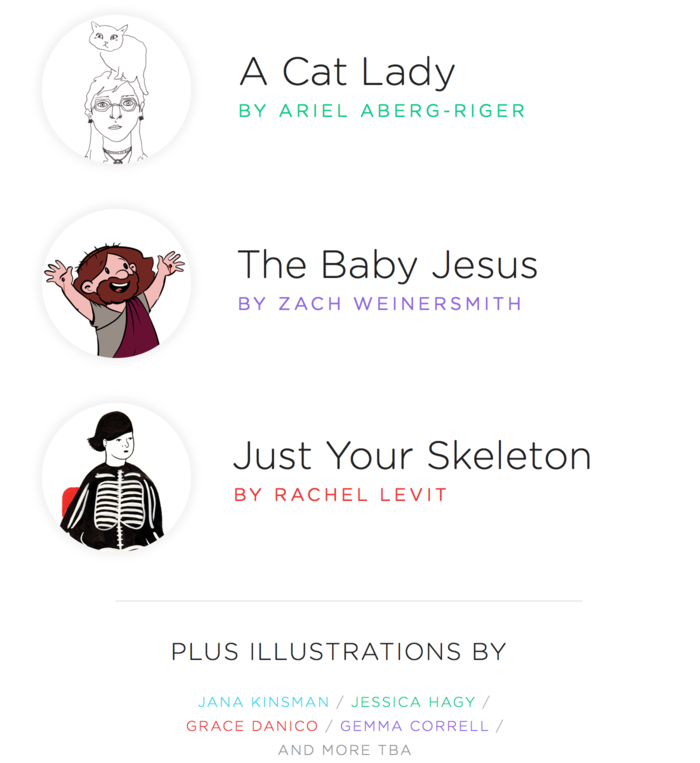Screen dimensions: 700x763
Task: Open Rachel Levit's author link
Action: tap(360, 495)
